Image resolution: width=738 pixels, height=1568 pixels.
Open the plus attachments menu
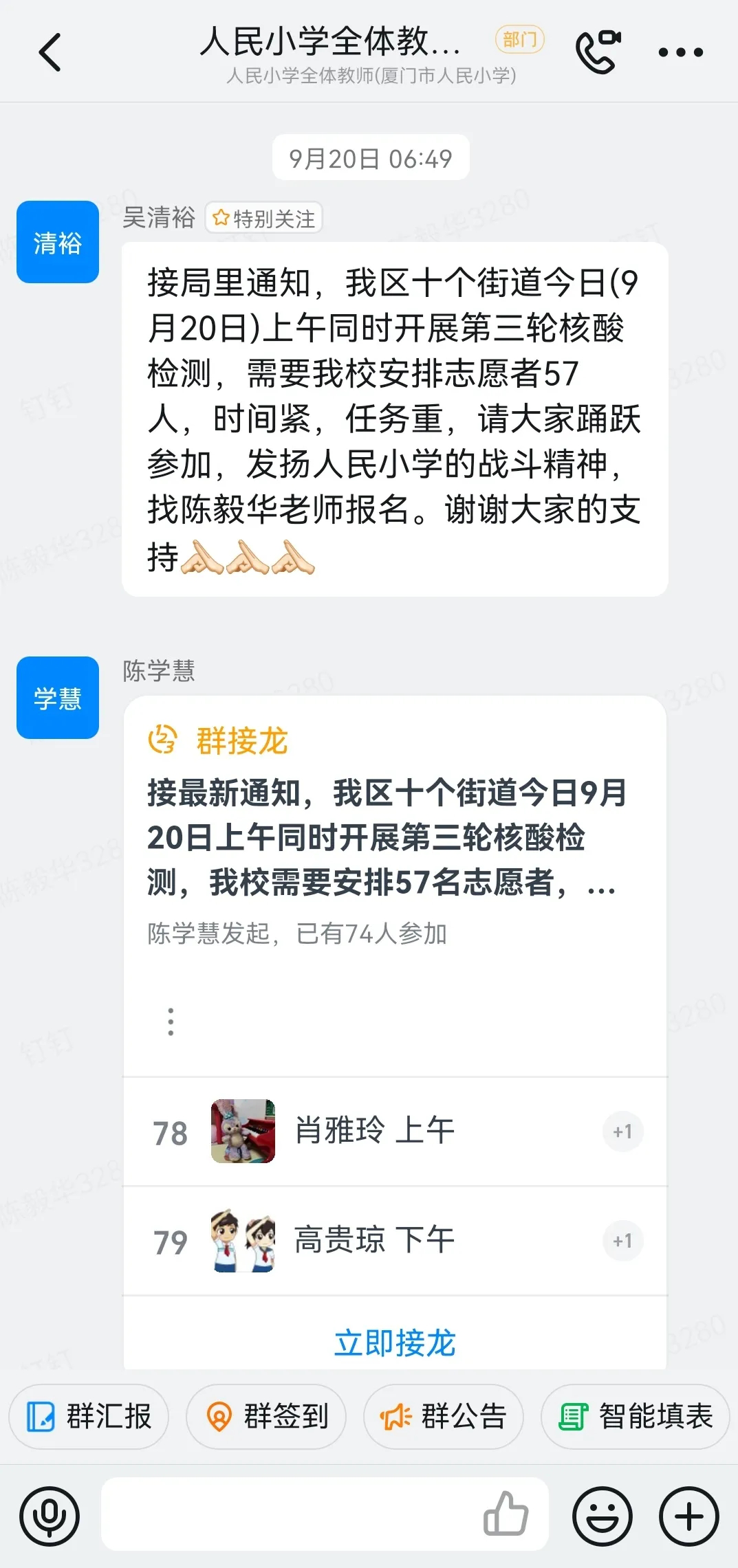coord(689,1516)
